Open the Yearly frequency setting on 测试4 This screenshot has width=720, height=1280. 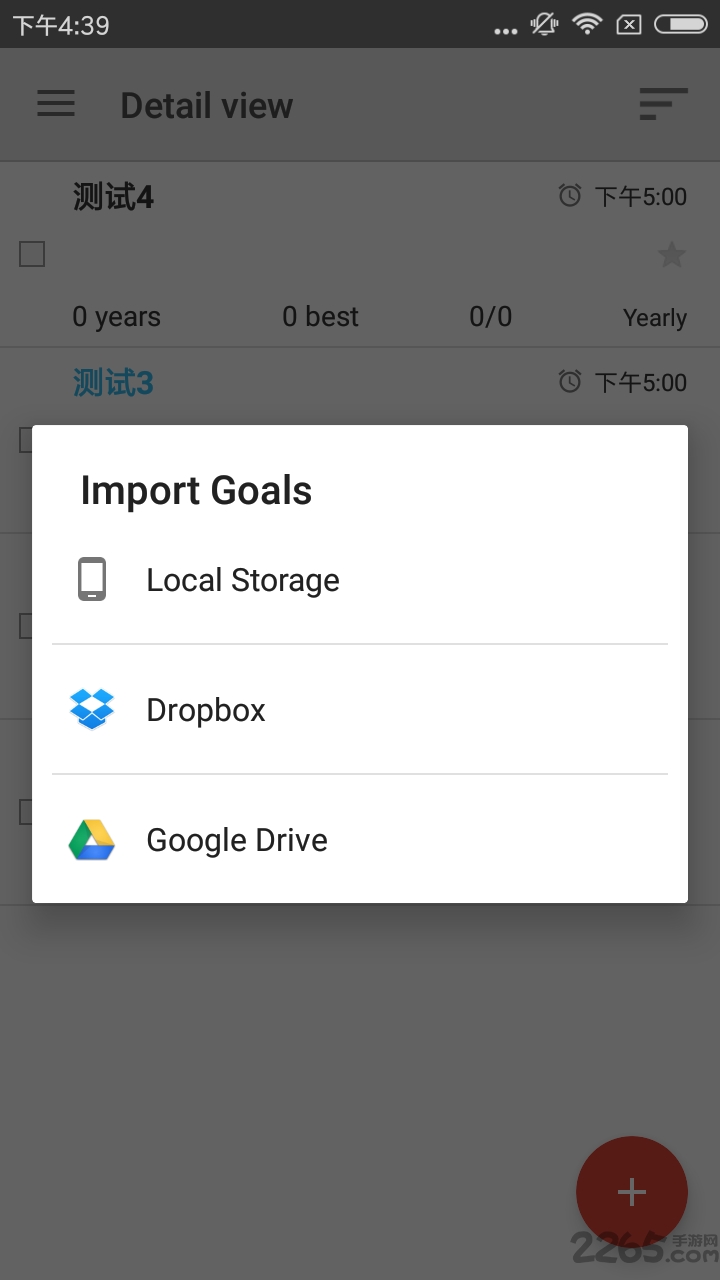[x=655, y=316]
